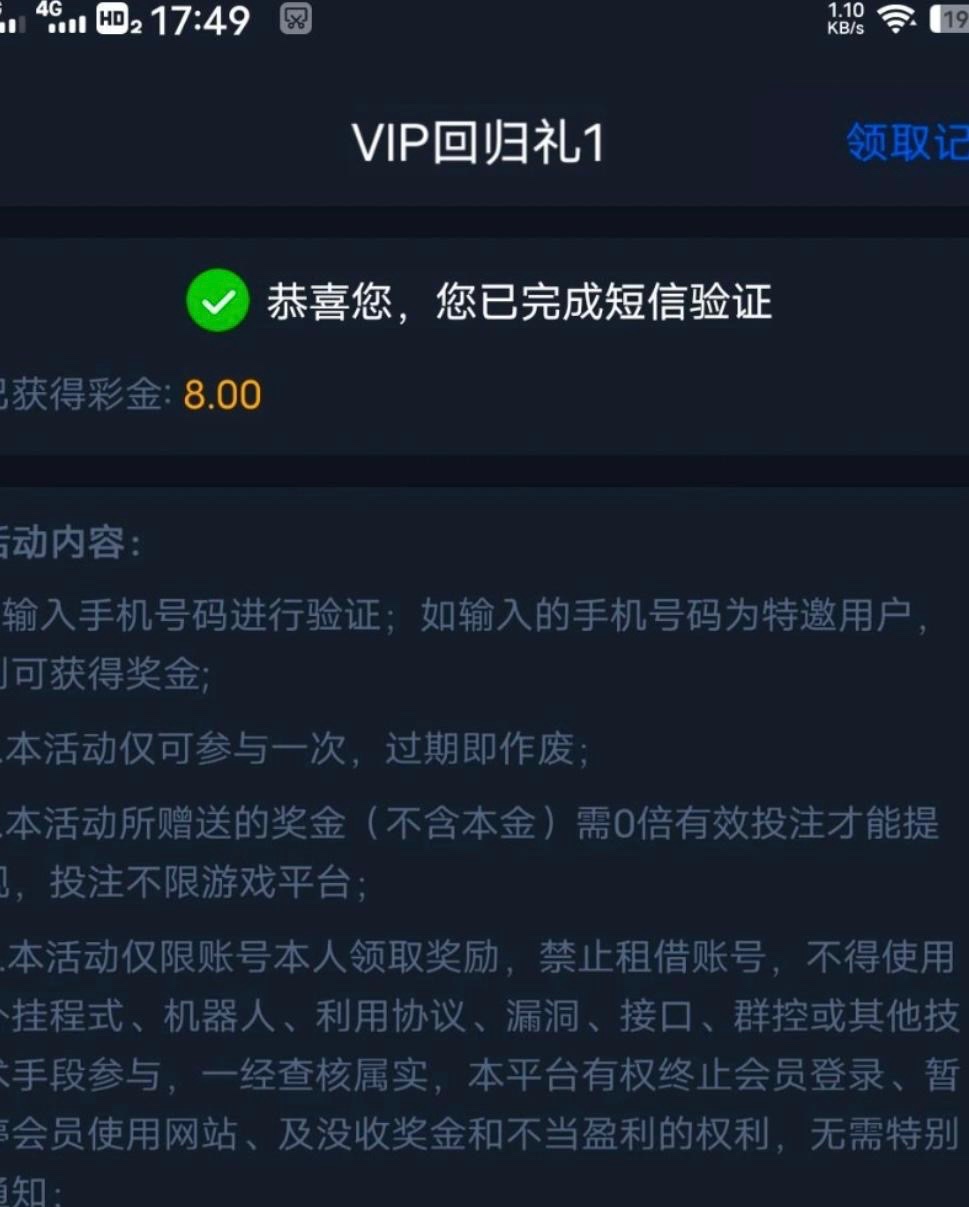Open the 领取记录 claim records link

[x=907, y=143]
